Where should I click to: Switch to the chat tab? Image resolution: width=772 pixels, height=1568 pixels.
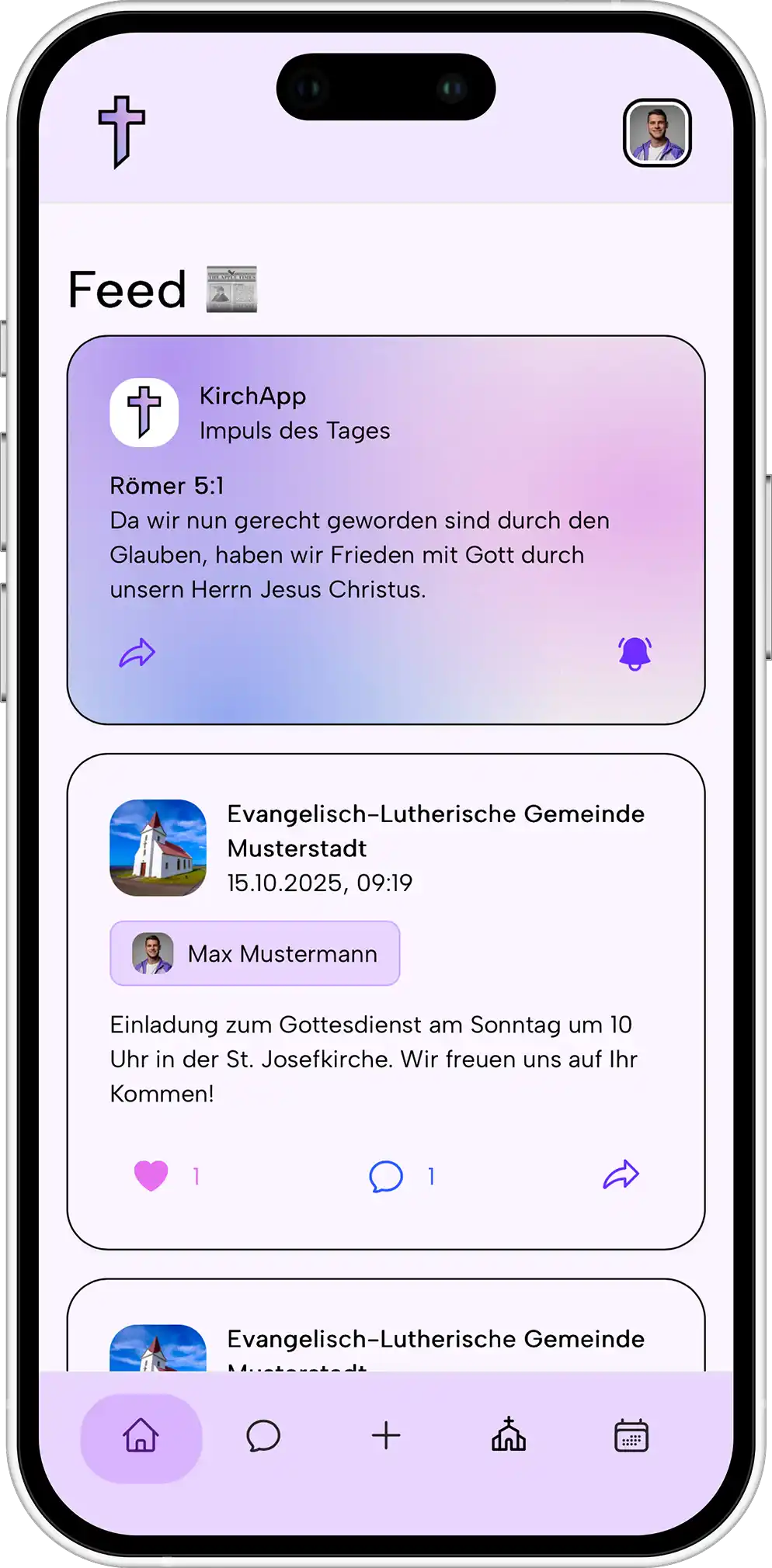(263, 1435)
